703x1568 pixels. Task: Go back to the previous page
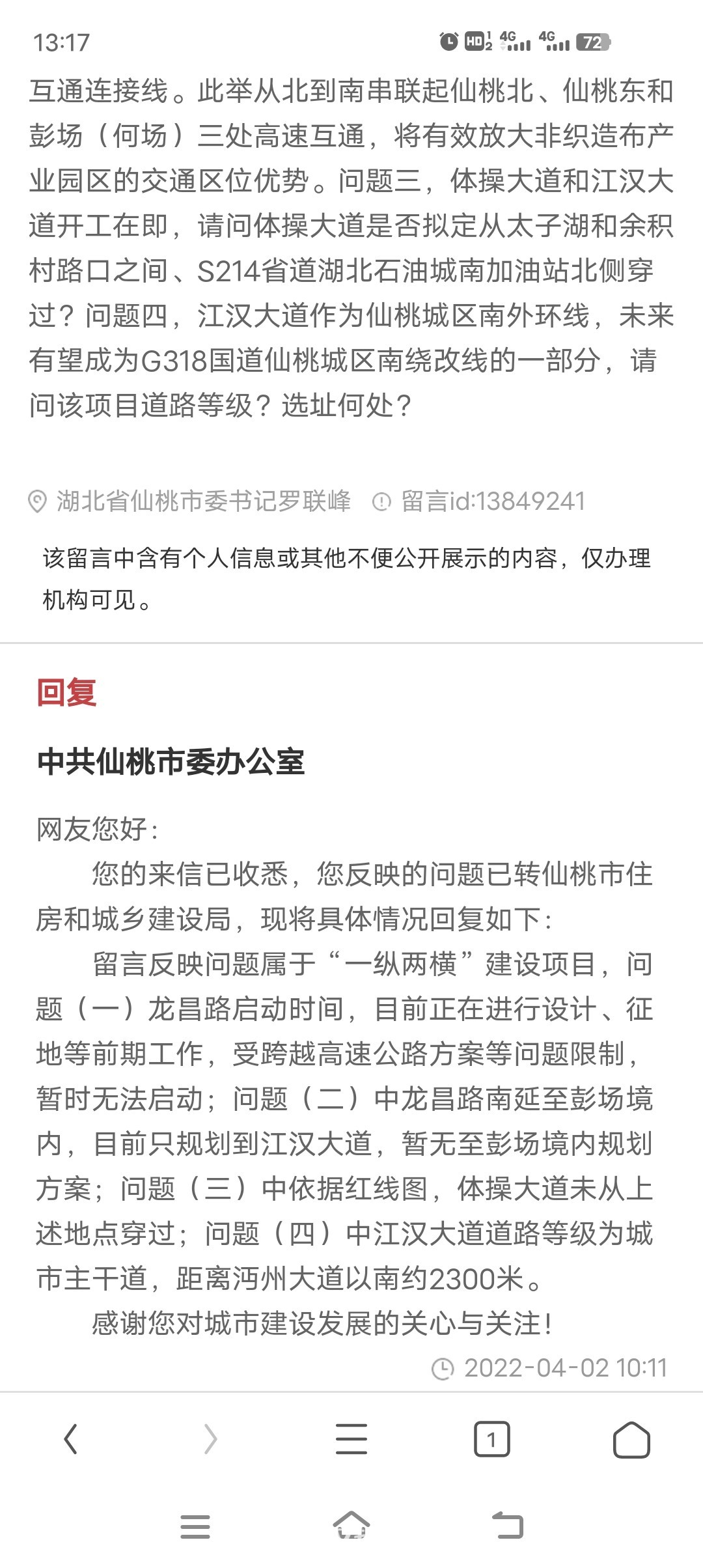(71, 1438)
